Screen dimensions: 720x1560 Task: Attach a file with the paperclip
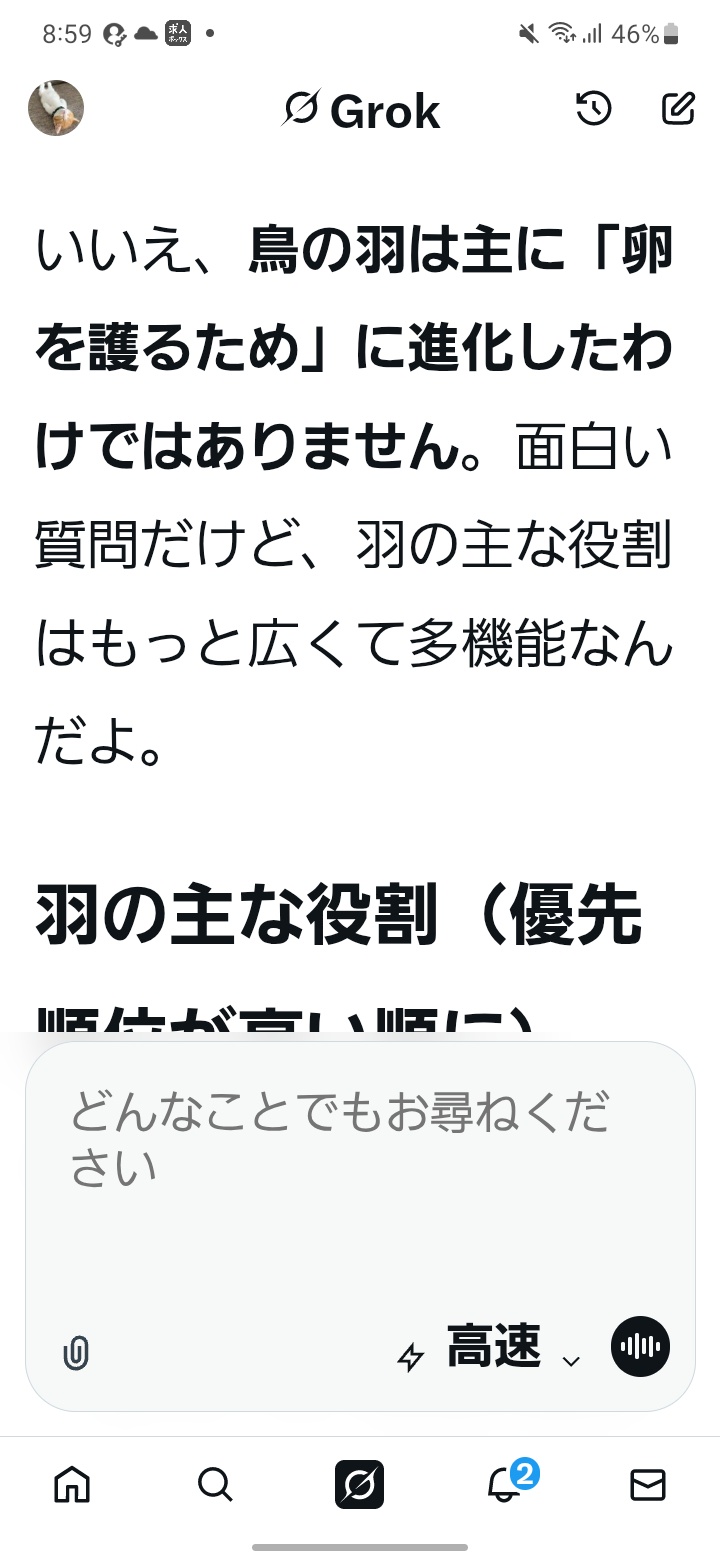coord(76,1353)
